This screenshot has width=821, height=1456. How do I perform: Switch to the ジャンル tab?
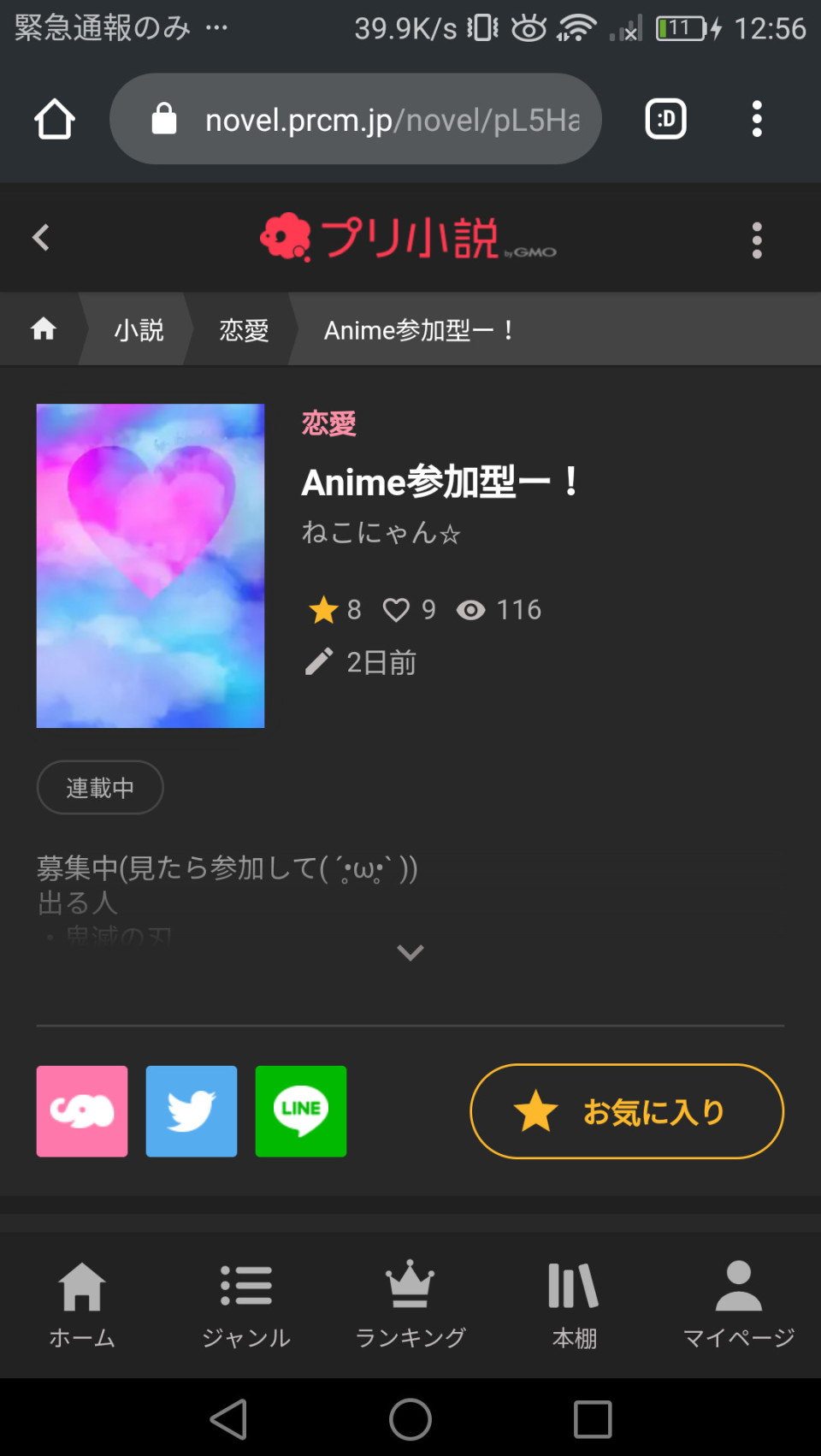(x=246, y=1305)
